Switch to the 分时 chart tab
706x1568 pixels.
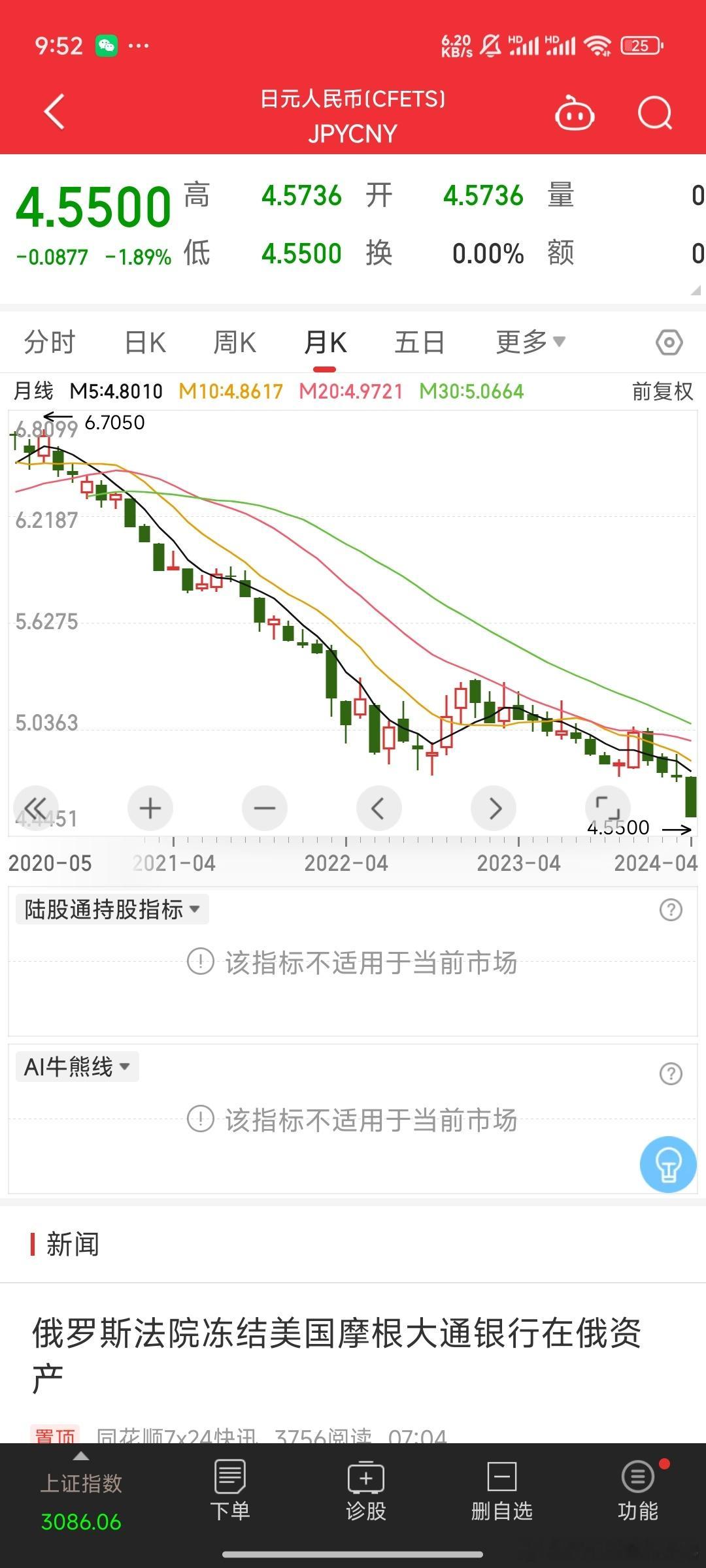[x=50, y=342]
